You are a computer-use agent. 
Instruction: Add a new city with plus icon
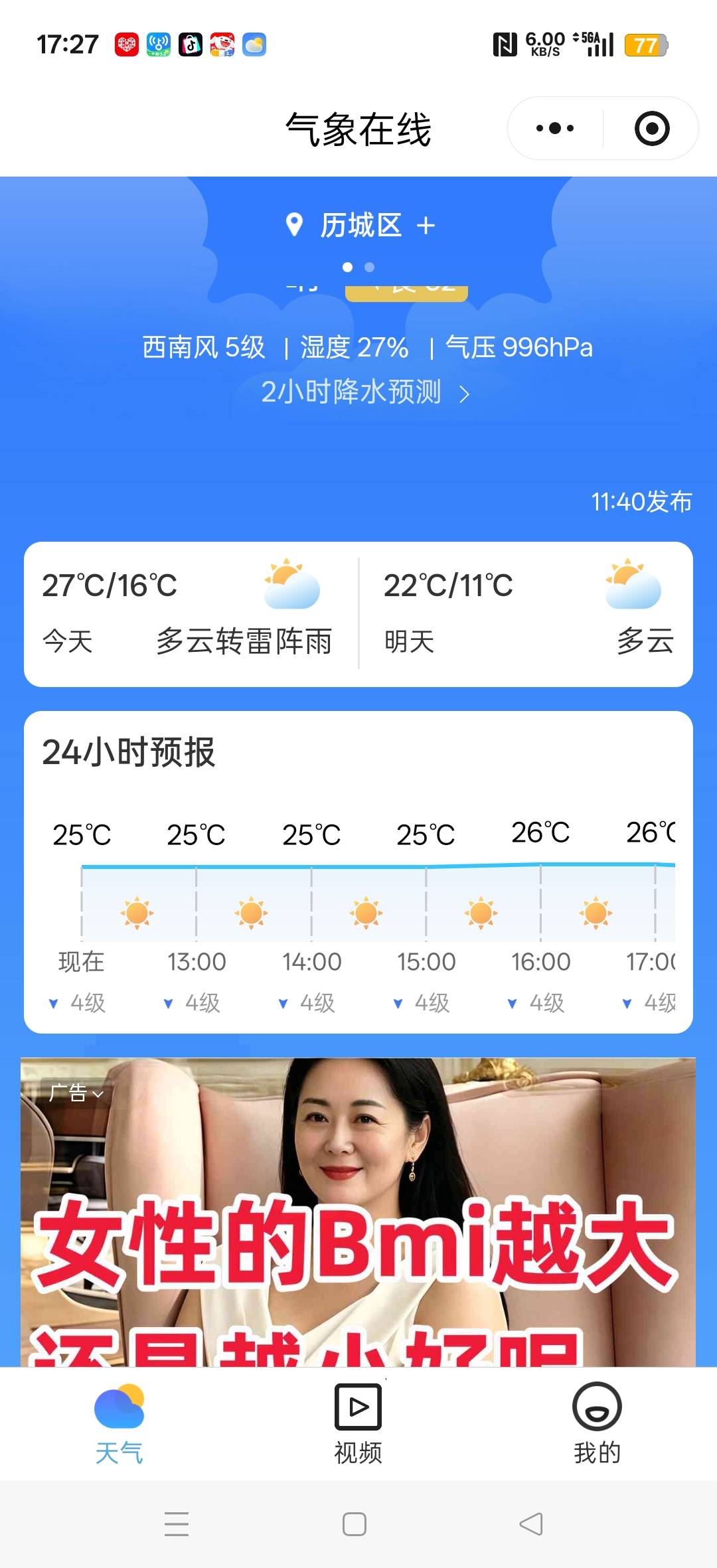pyautogui.click(x=426, y=226)
